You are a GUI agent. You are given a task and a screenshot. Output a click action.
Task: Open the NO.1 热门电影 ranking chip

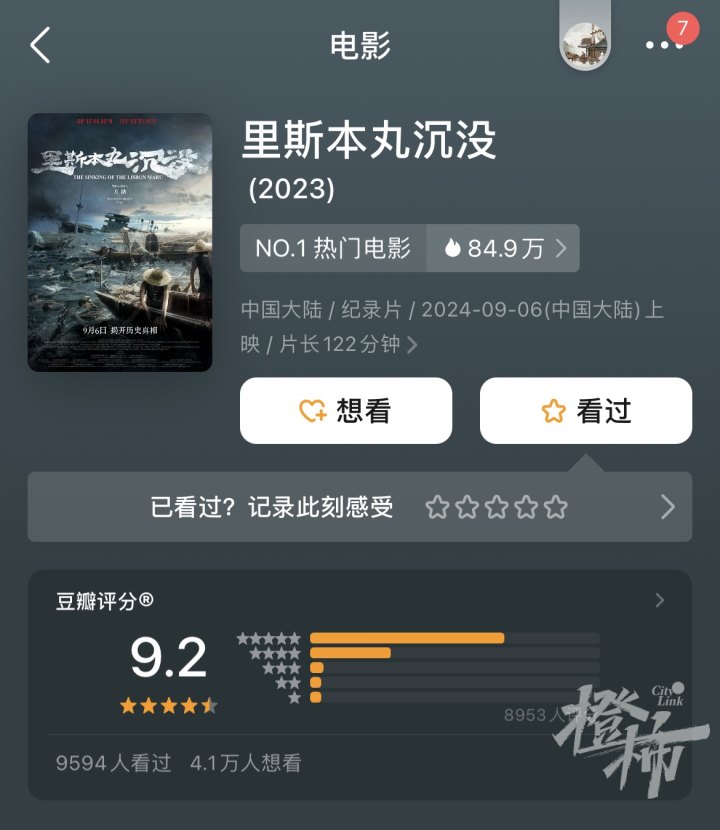coord(333,248)
